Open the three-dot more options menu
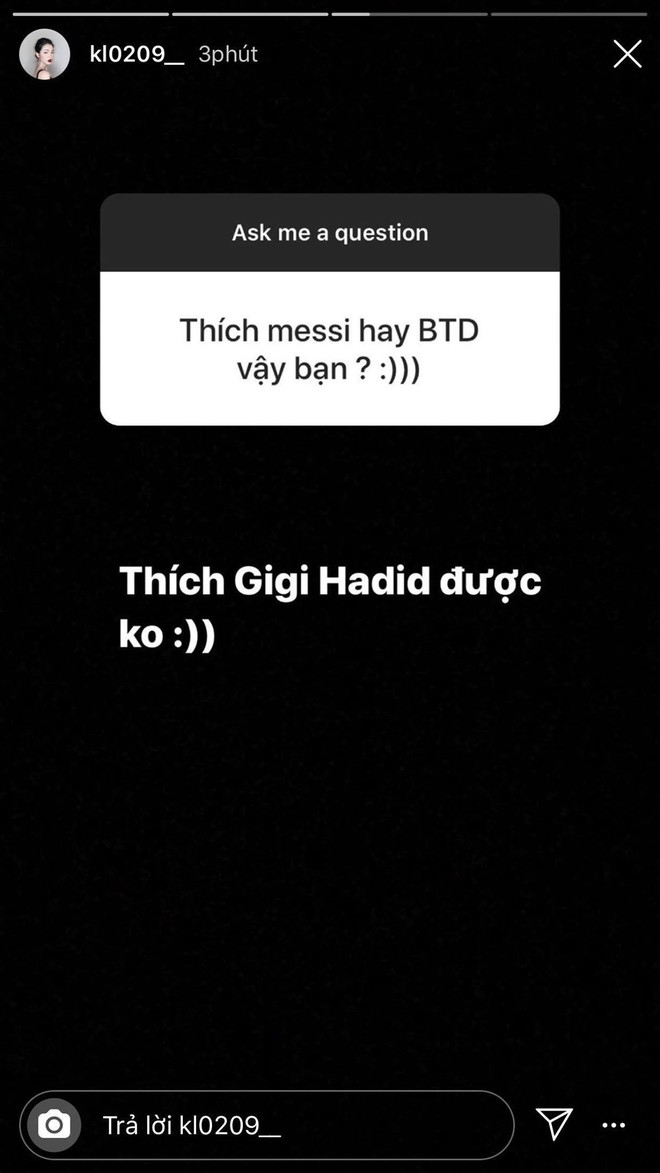 613,1125
